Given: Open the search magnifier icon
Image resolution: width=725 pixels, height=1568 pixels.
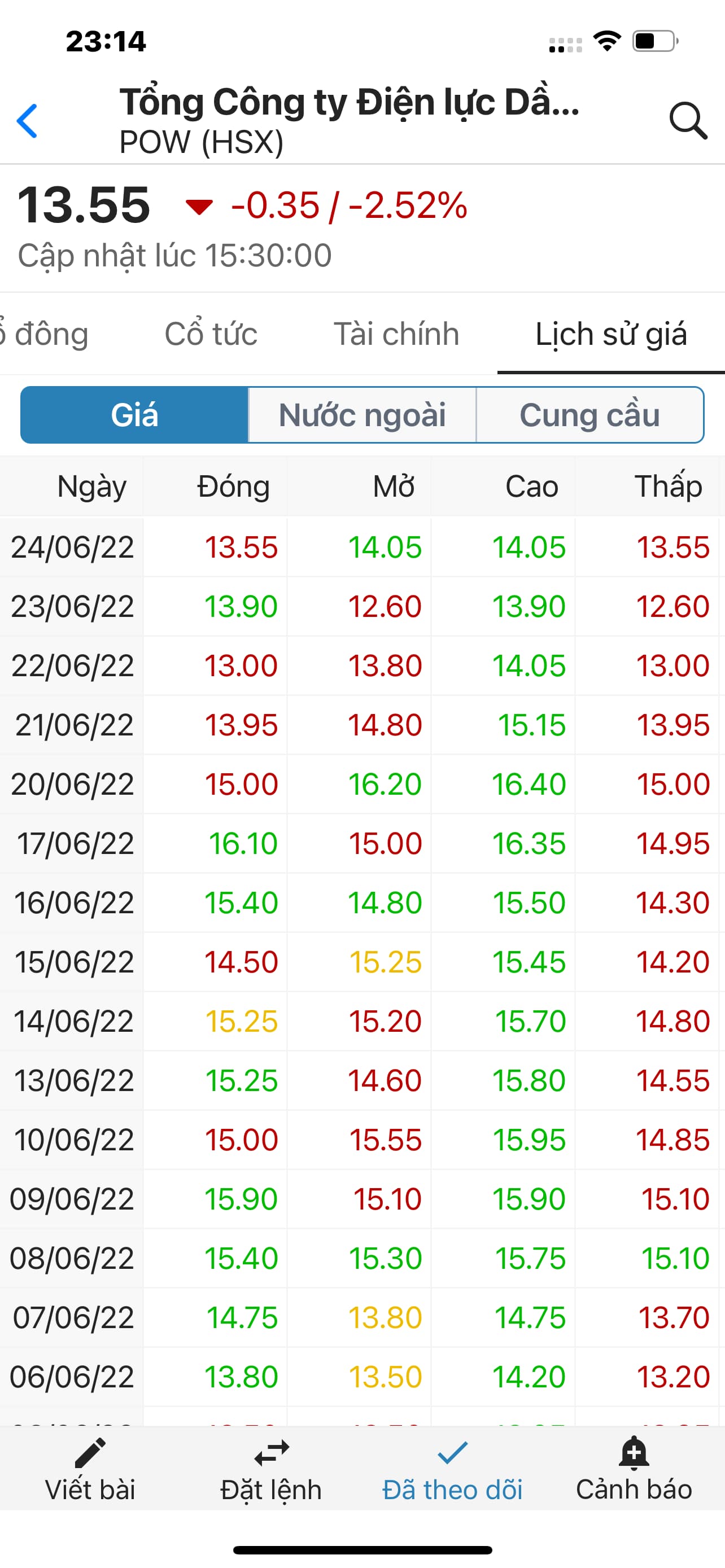Looking at the screenshot, I should [x=688, y=121].
